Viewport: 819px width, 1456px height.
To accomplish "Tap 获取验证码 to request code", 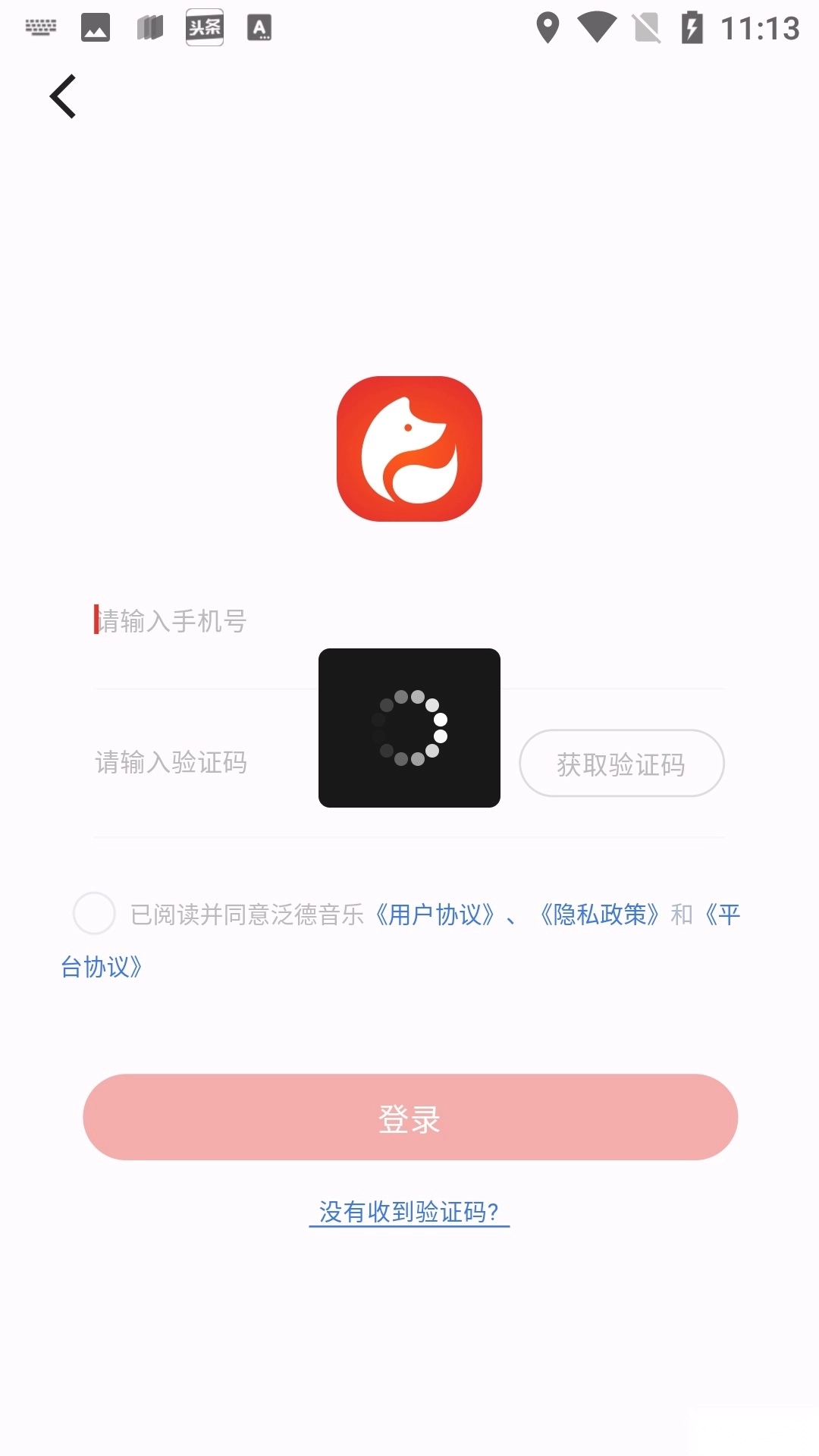I will tap(622, 764).
